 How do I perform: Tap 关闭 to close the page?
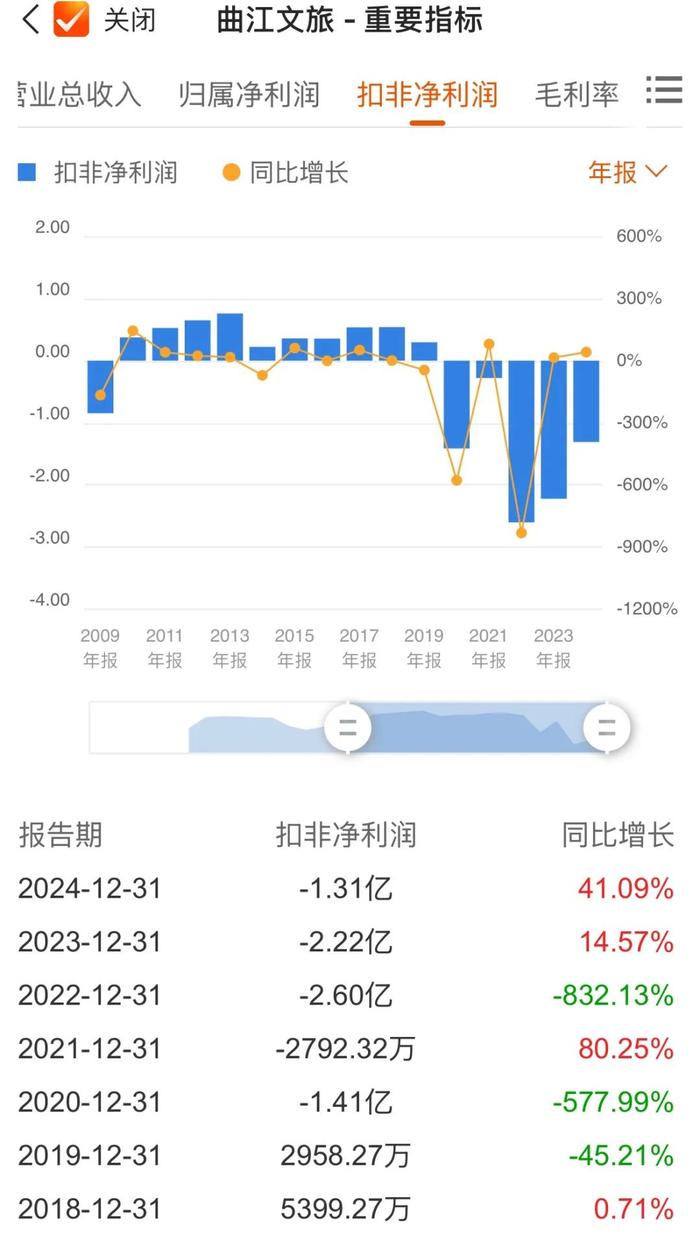coord(130,19)
